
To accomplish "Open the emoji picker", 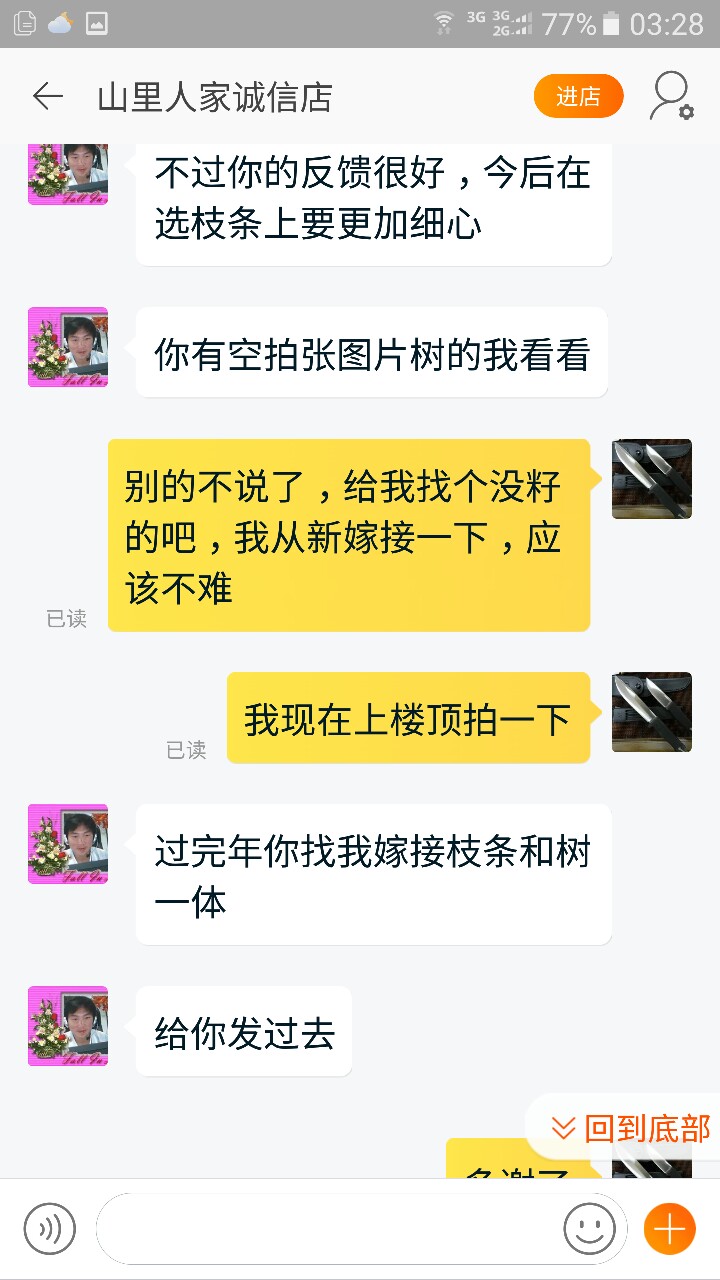I will [x=589, y=1229].
